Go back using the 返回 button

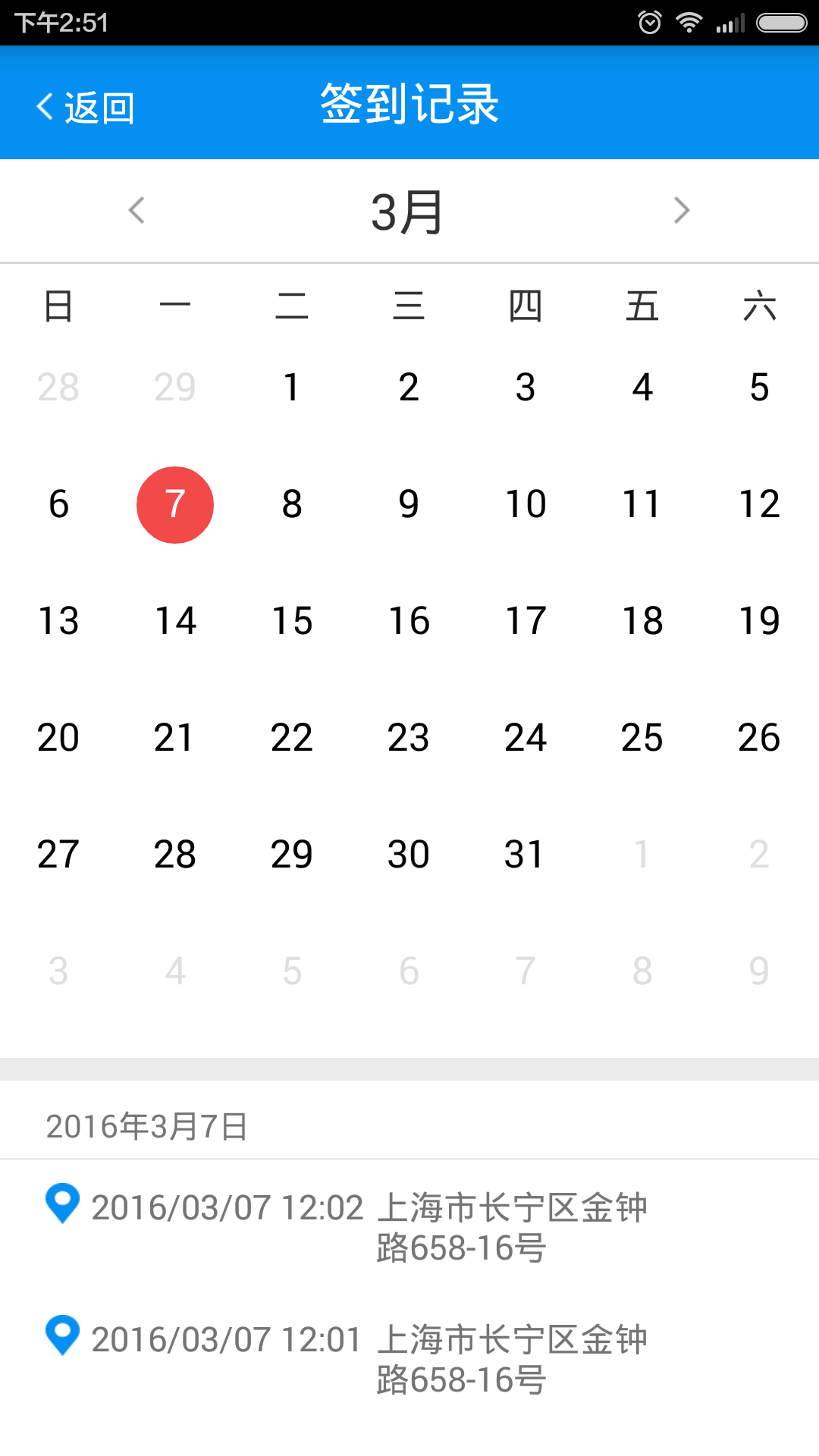pyautogui.click(x=85, y=107)
